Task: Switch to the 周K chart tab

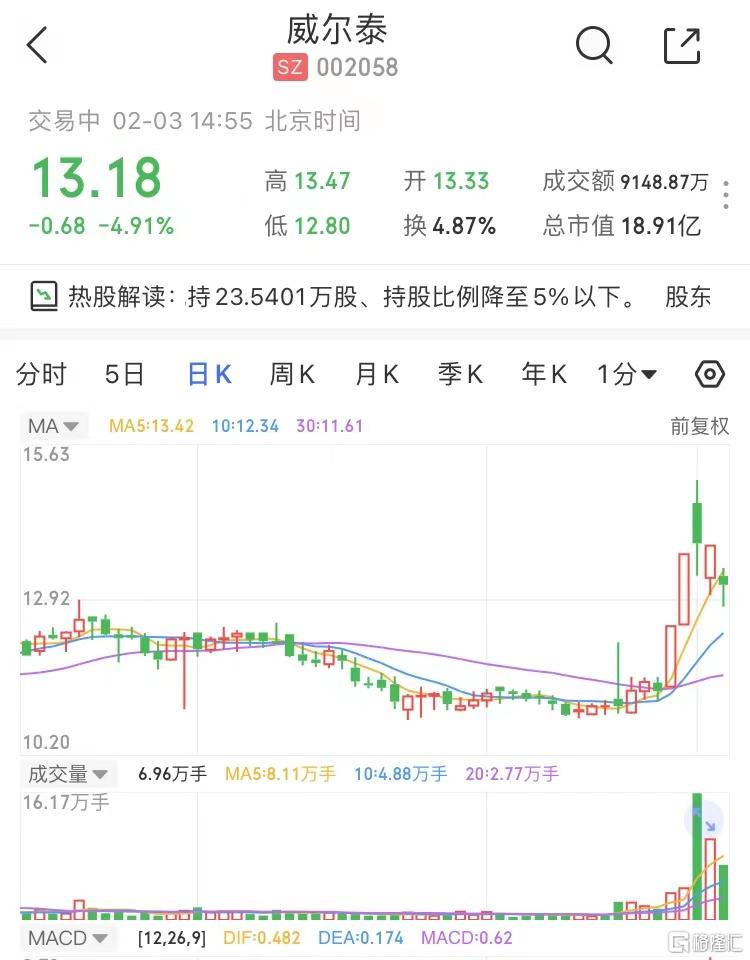Action: [x=292, y=375]
